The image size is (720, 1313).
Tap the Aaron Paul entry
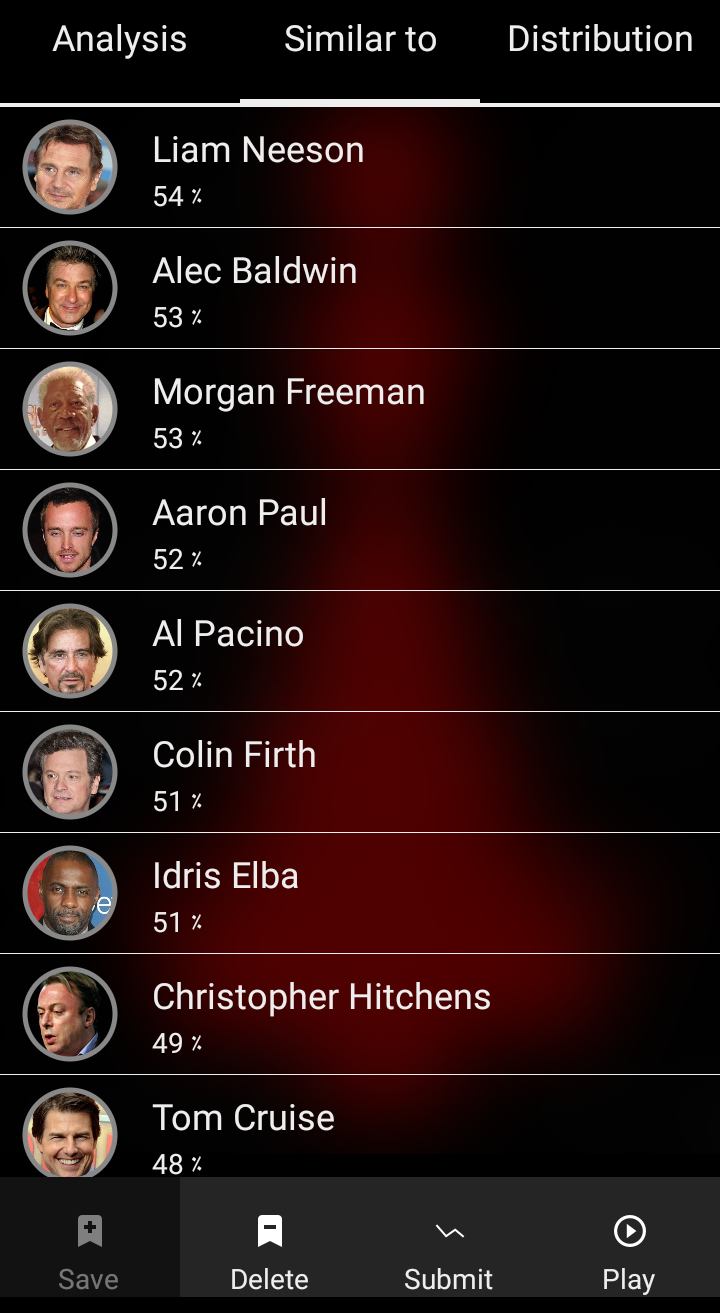(x=360, y=530)
